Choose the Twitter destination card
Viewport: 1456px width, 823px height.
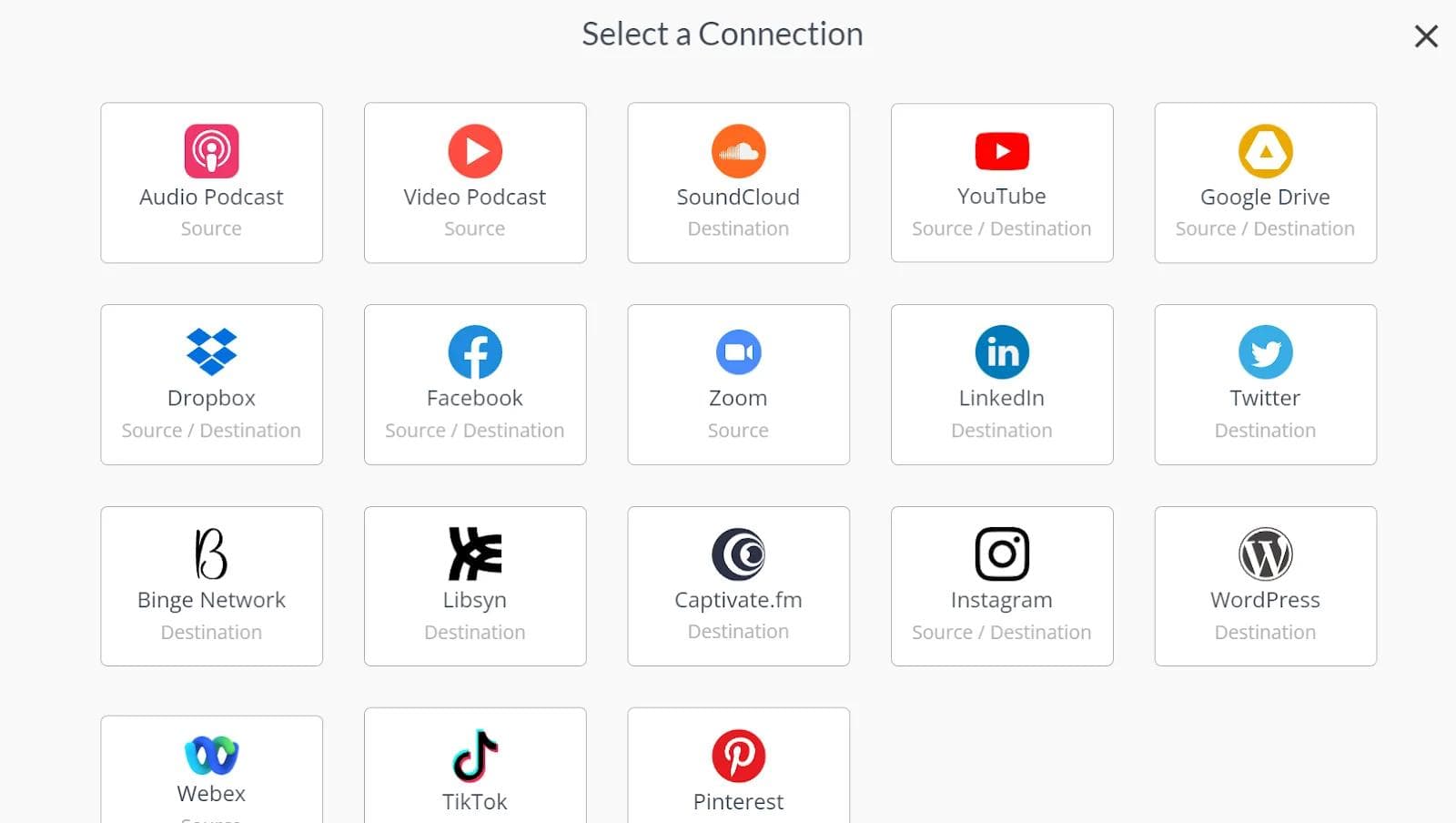click(1265, 384)
